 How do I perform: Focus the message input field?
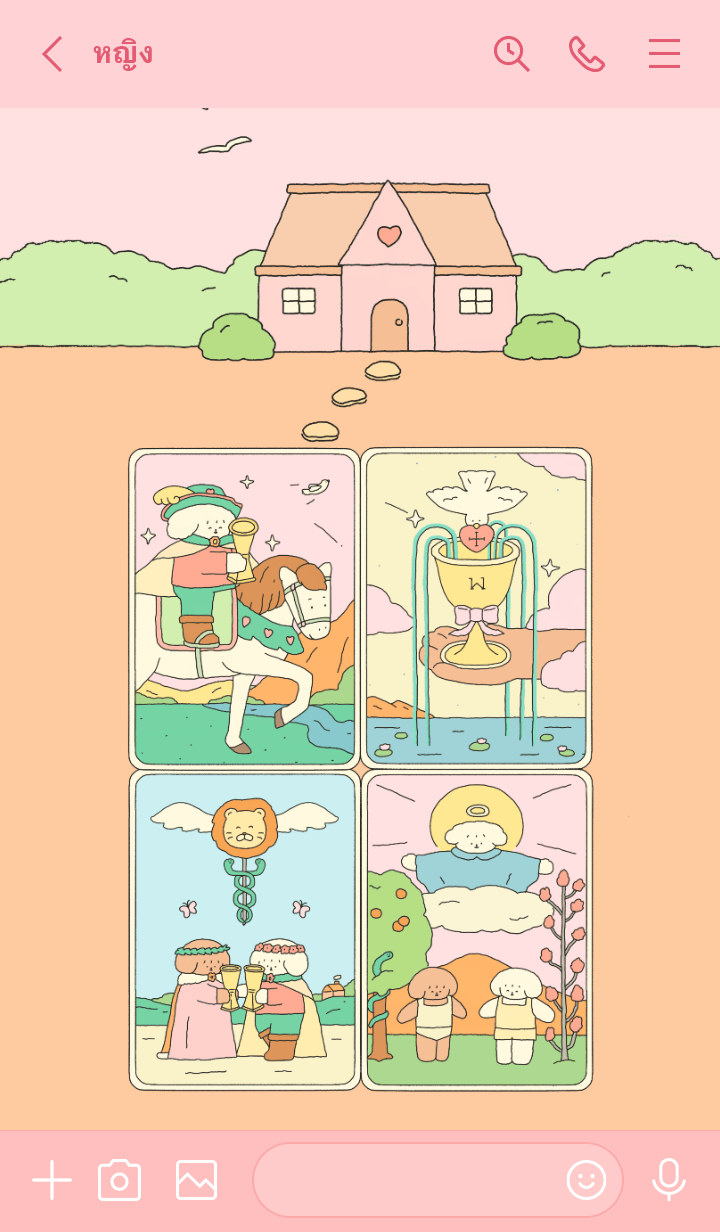[x=405, y=1180]
